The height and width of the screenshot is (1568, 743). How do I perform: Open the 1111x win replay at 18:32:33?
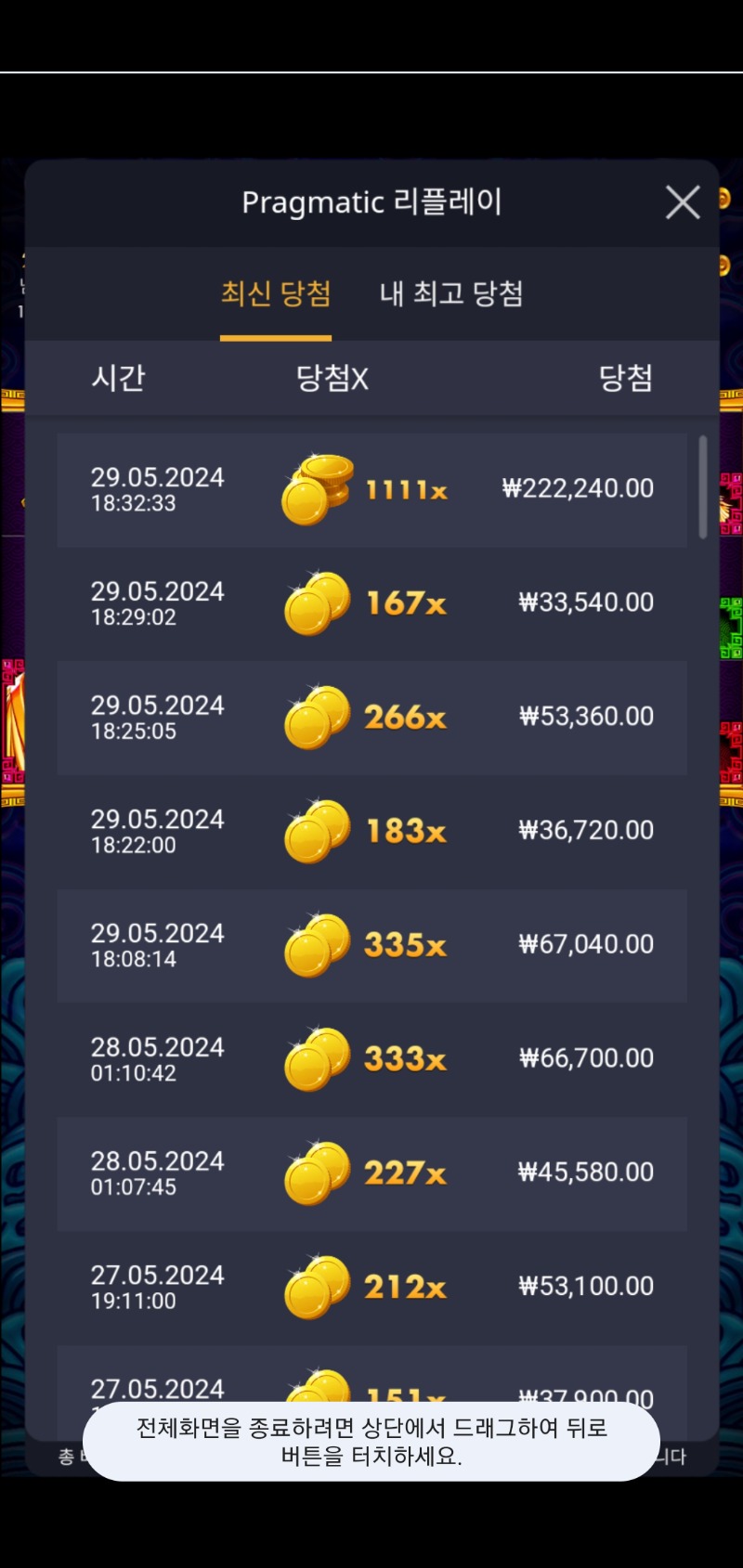(371, 489)
